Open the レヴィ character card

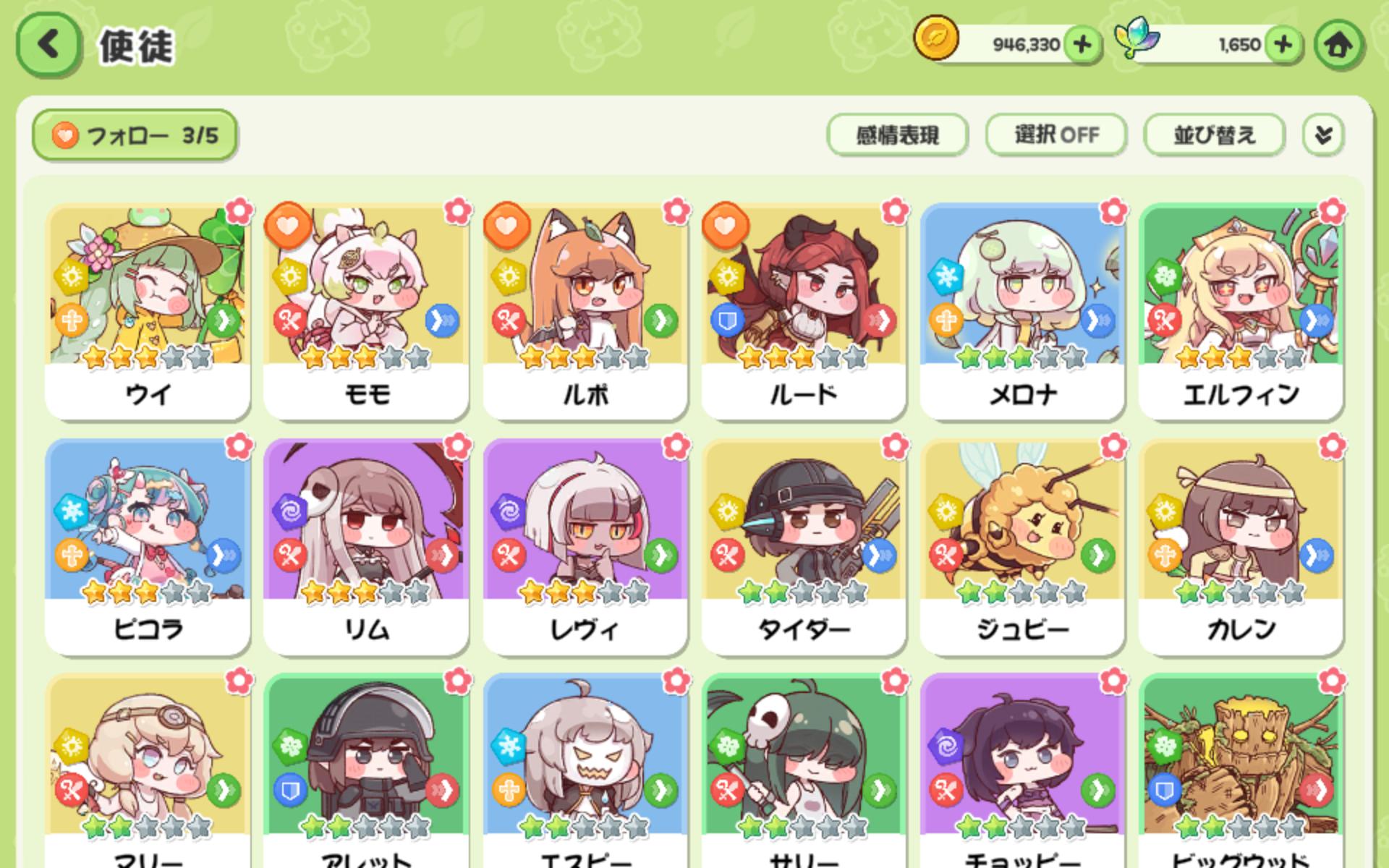coord(585,546)
